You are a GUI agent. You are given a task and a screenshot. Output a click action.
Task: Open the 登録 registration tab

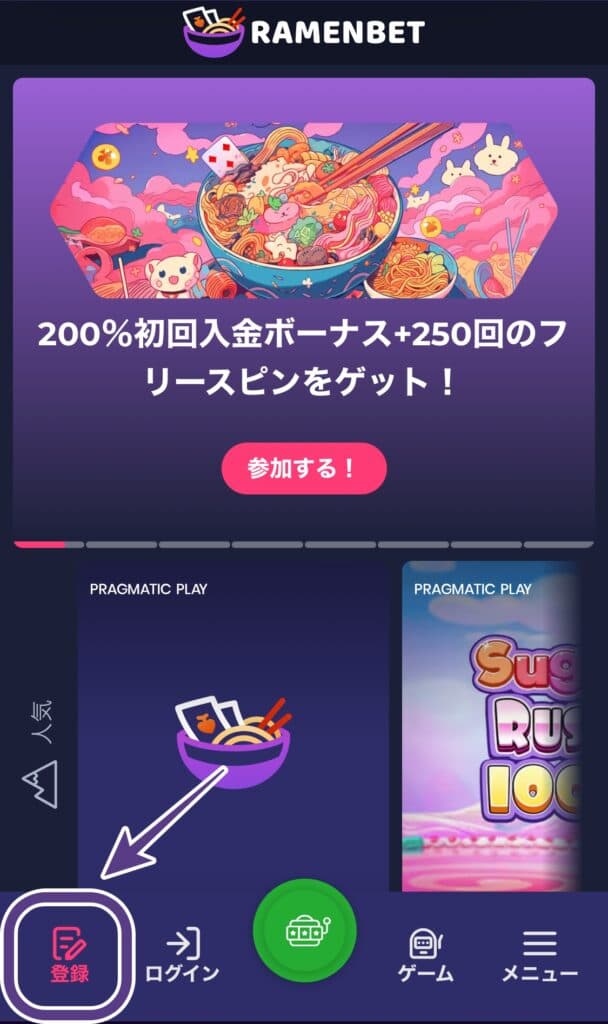click(70, 954)
